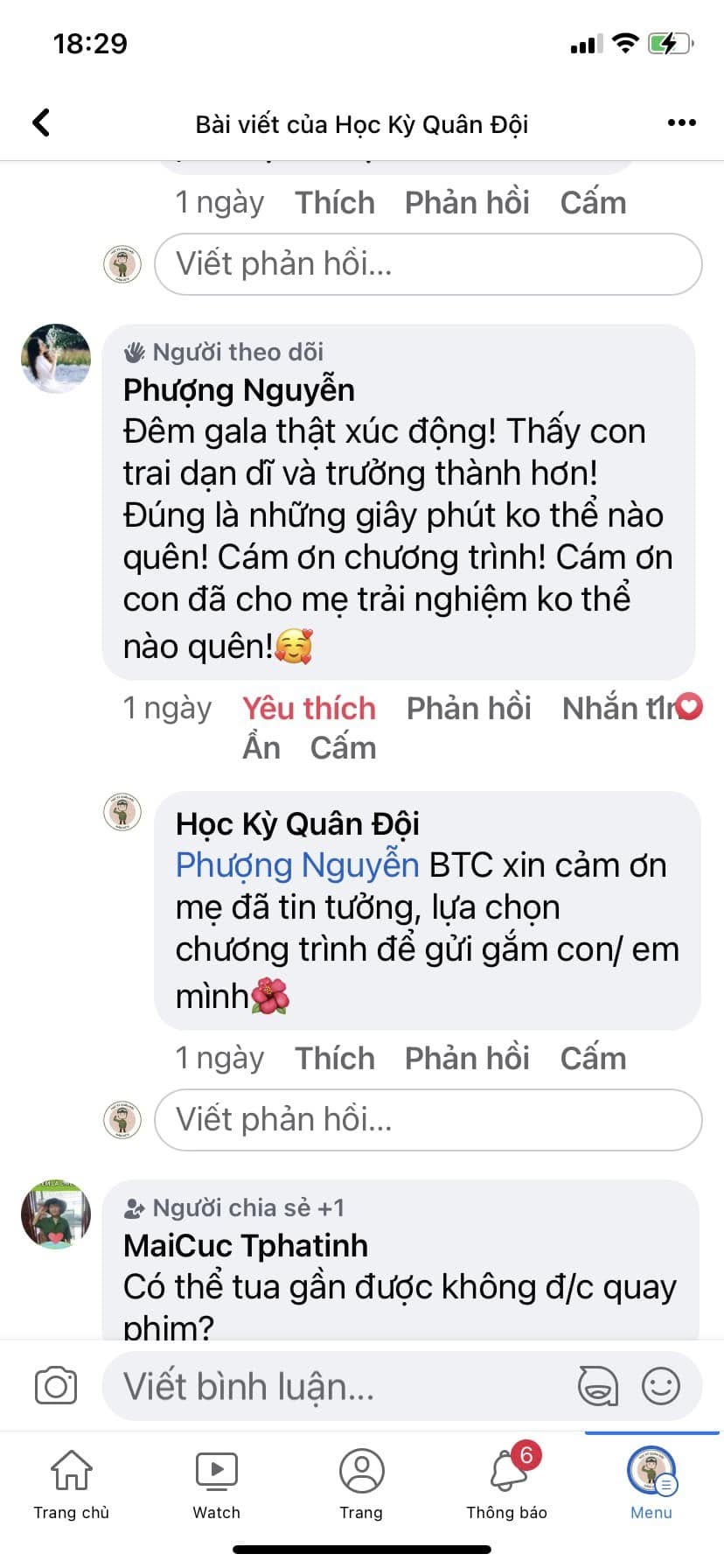Viewport: 724px width, 1568px height.
Task: Hide Phượng Nguyễn's comment with "Ẩn"
Action: click(x=261, y=748)
